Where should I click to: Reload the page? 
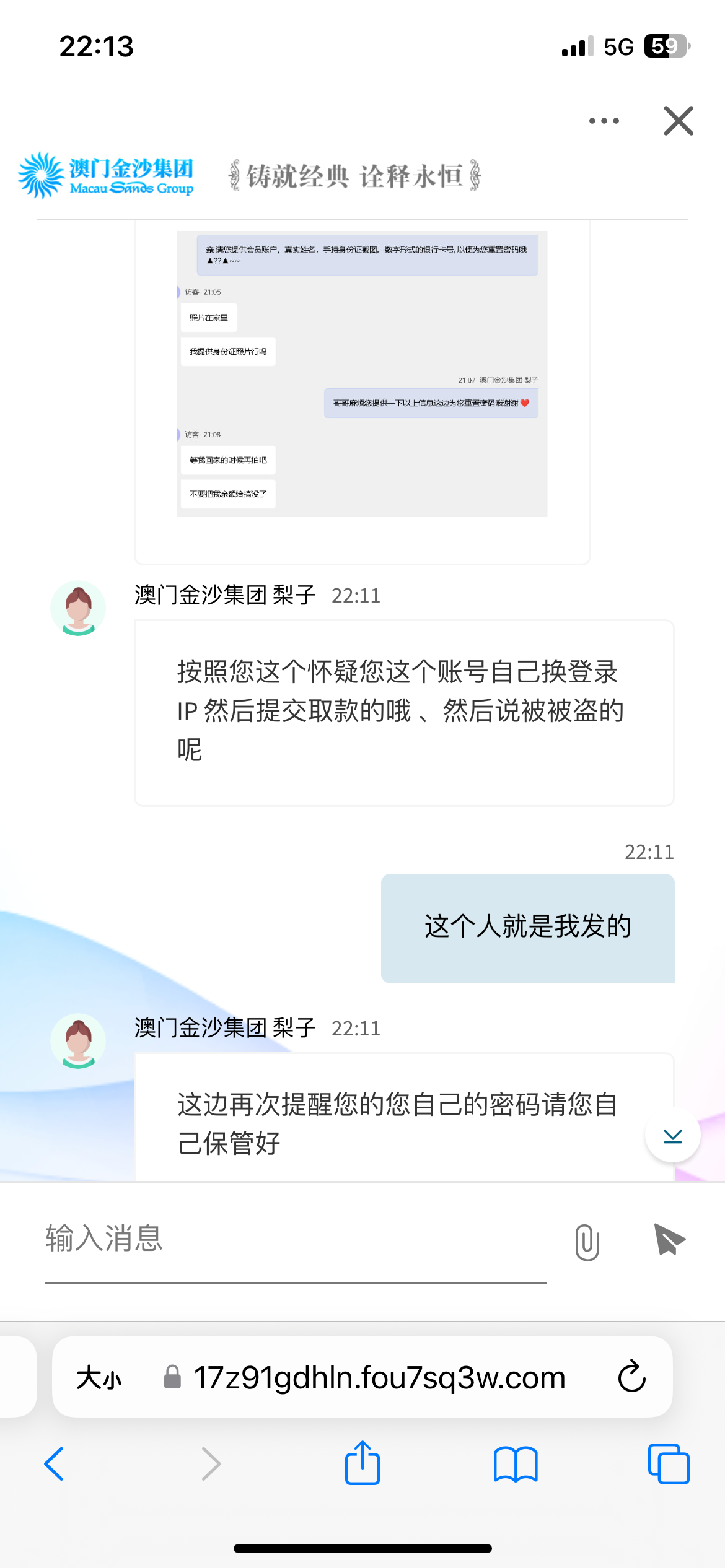click(x=631, y=1377)
